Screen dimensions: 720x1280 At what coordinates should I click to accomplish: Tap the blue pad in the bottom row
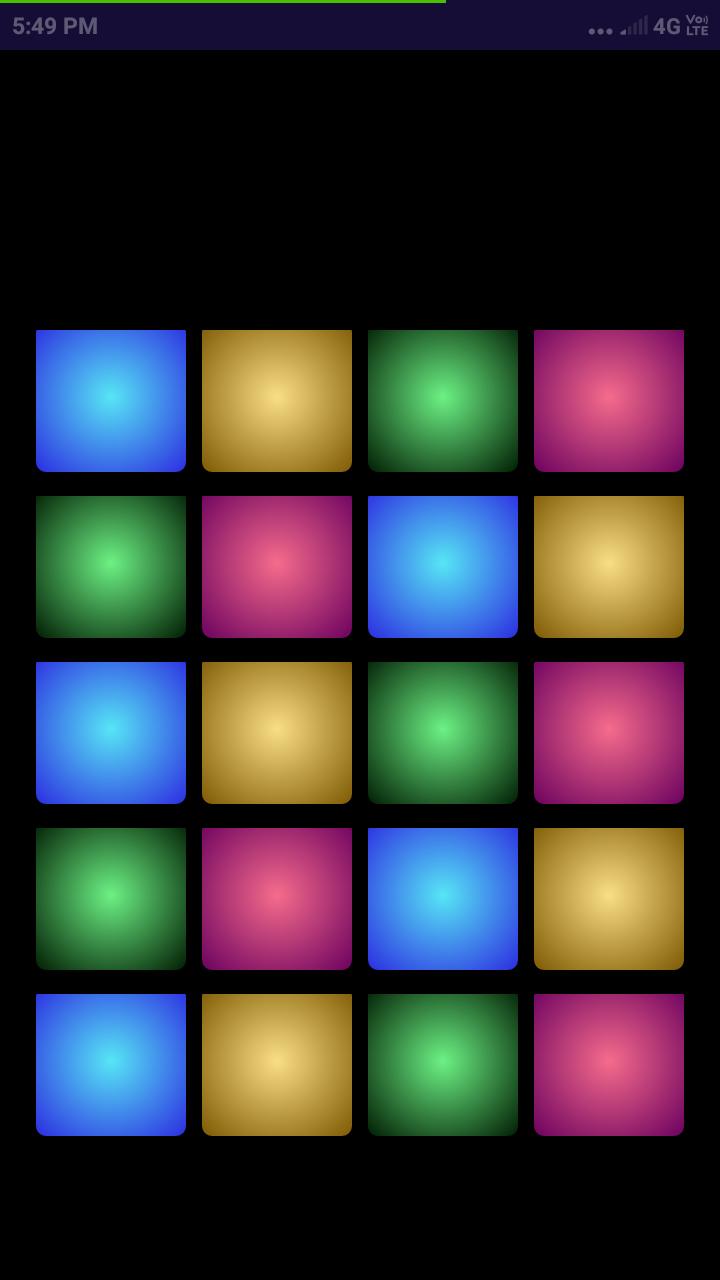coord(111,1064)
